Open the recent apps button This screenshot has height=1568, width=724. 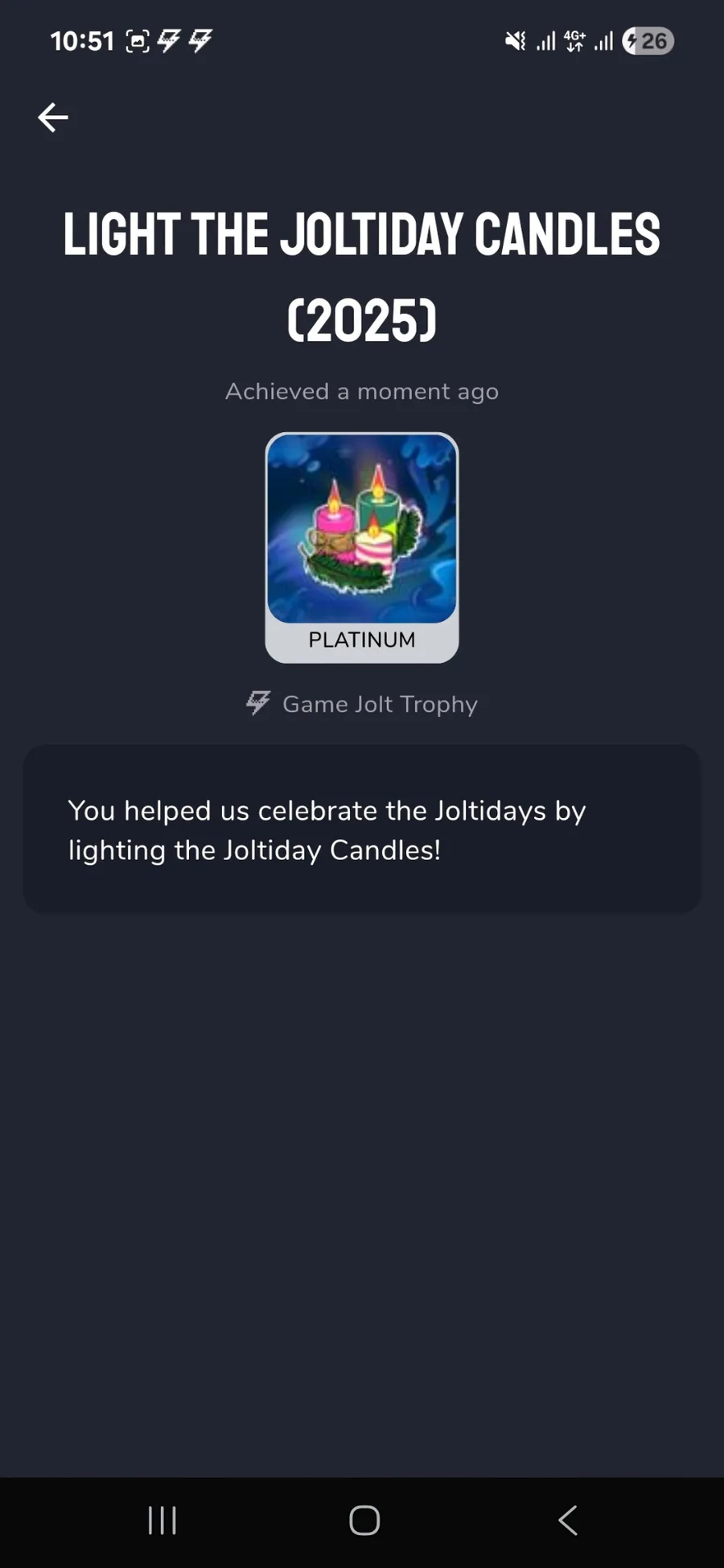pos(162,1521)
